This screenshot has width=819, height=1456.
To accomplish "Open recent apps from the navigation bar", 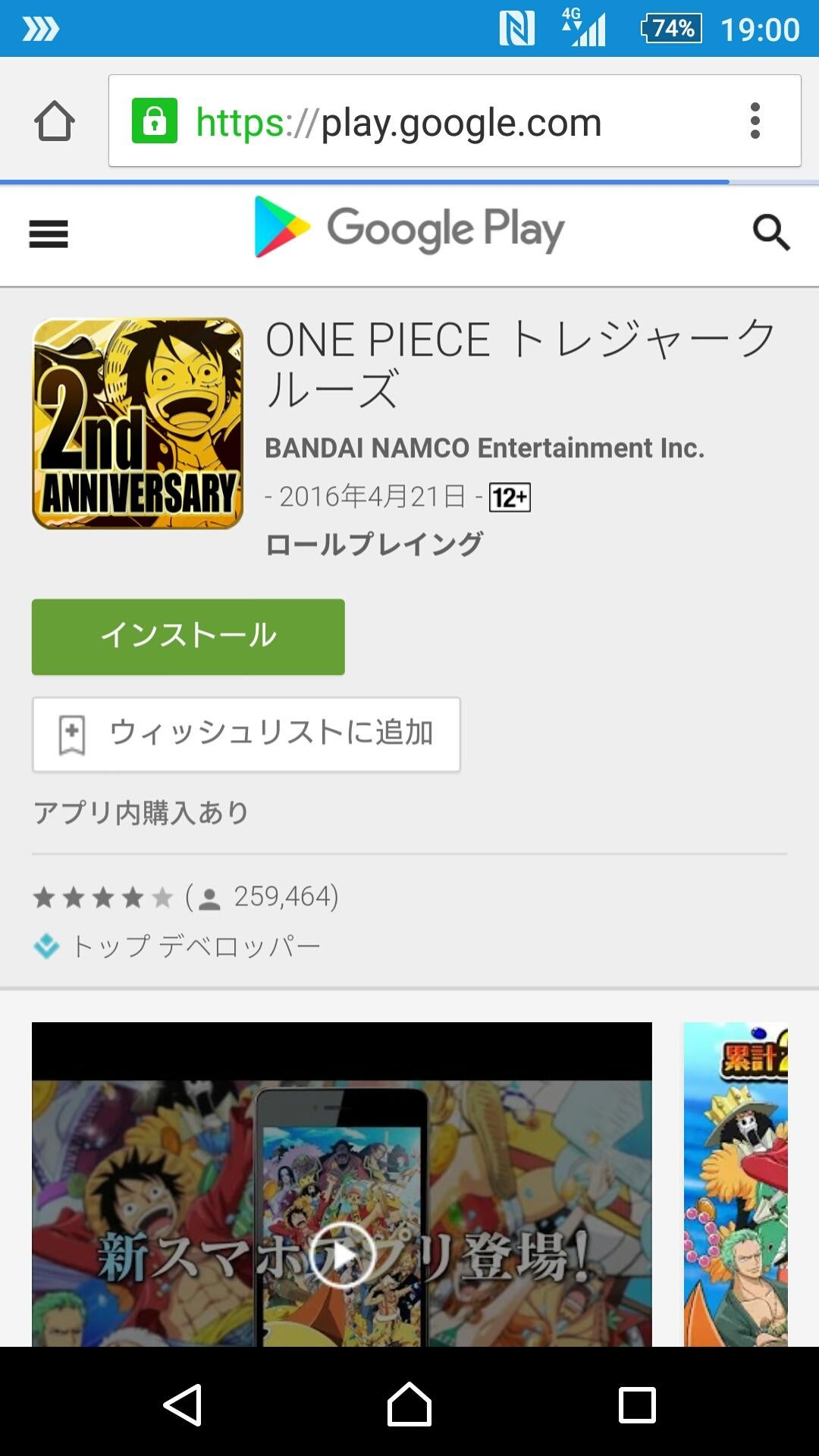I will click(637, 1405).
